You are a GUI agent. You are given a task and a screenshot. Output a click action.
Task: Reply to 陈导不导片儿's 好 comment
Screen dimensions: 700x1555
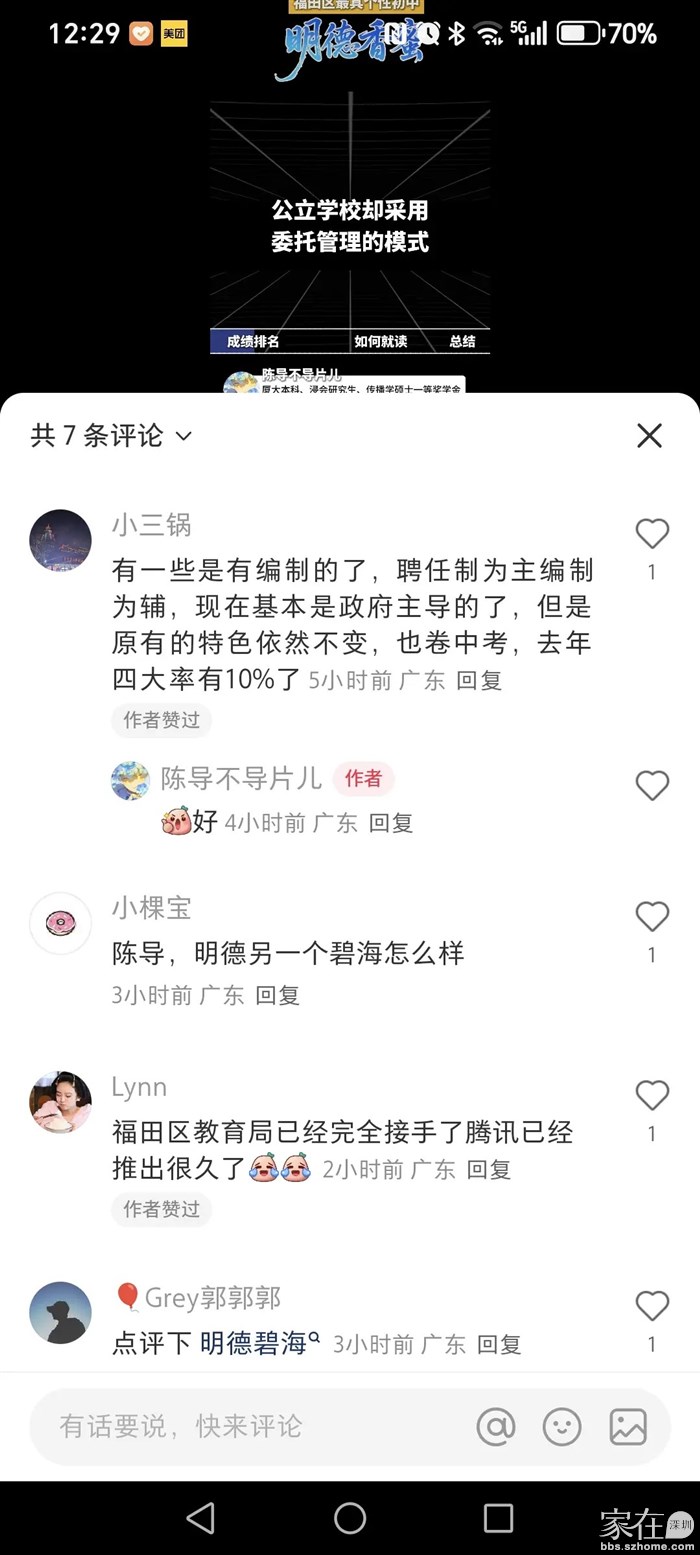[390, 823]
